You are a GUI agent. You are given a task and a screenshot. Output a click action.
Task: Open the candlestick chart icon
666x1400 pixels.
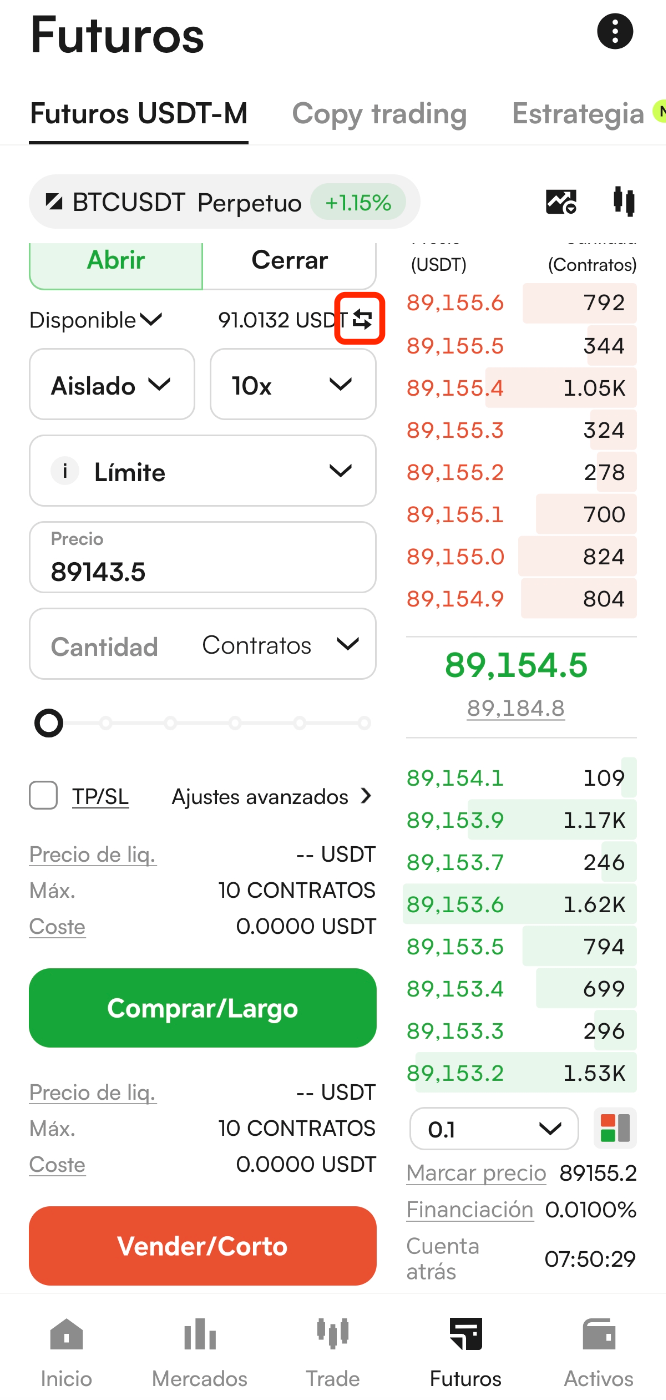[624, 201]
